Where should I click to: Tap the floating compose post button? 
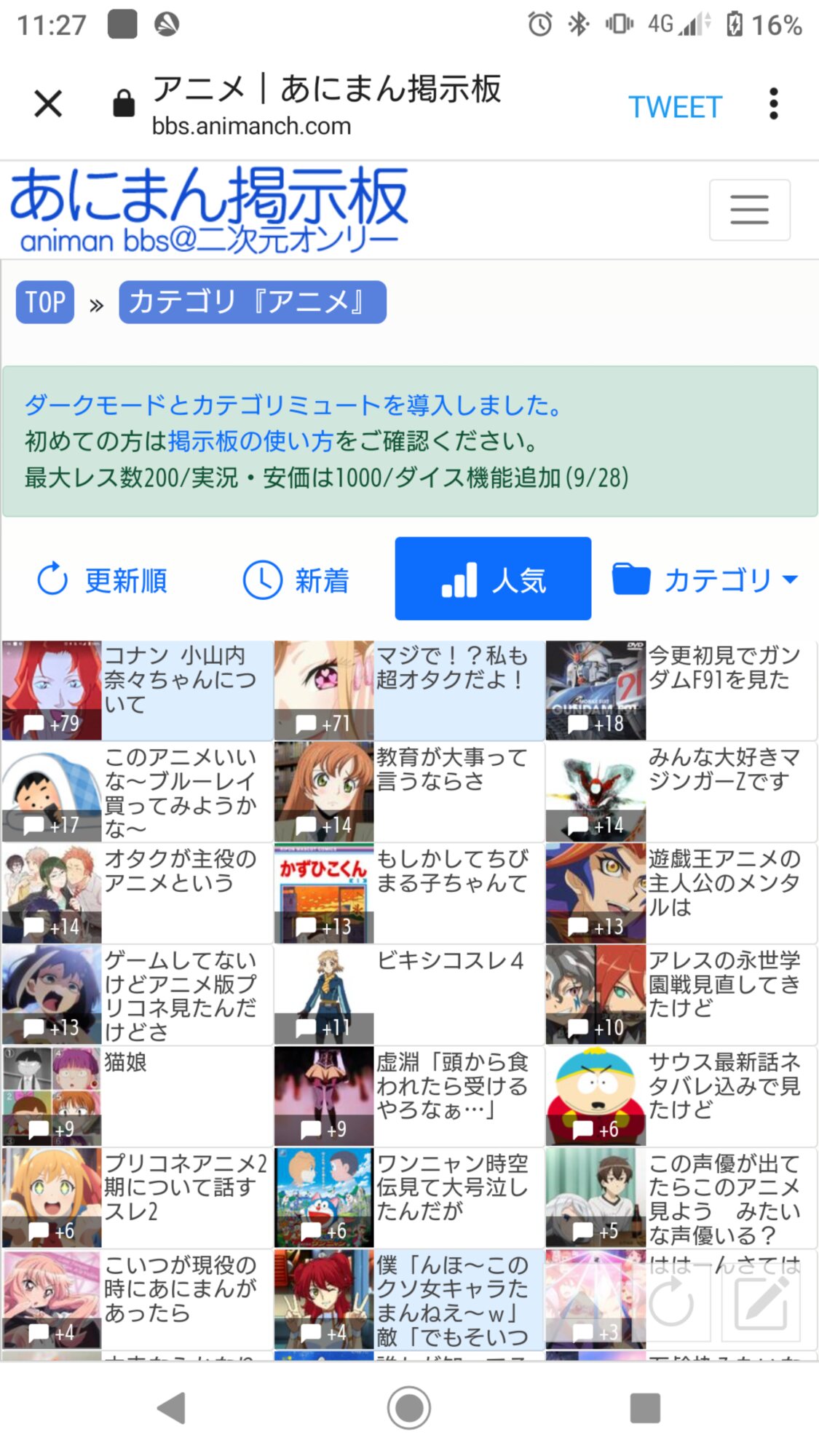(761, 1302)
